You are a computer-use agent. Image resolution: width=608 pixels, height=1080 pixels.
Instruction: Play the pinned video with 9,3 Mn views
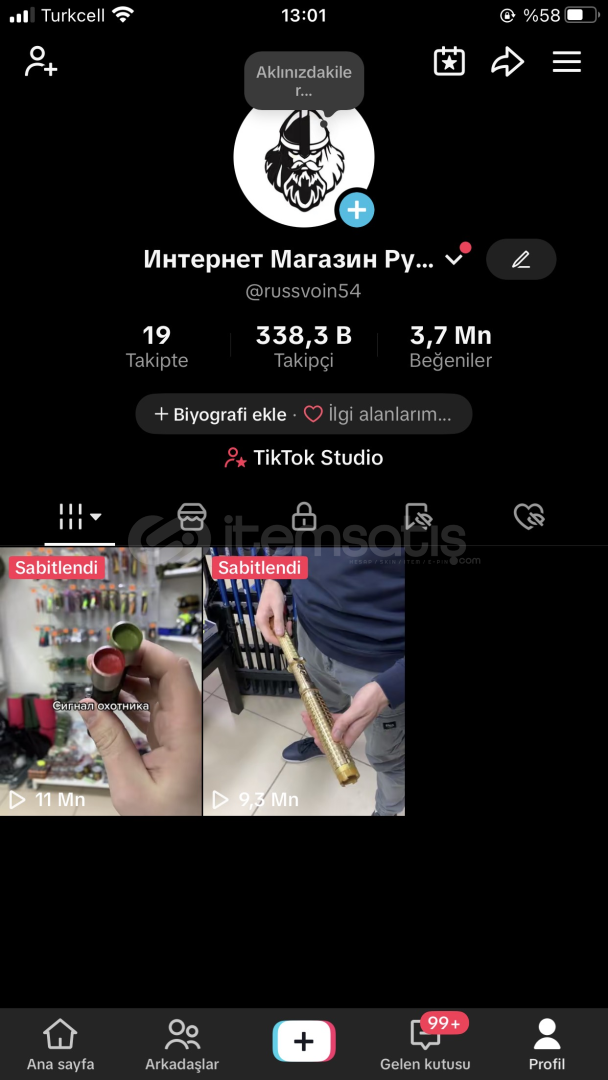pos(304,681)
